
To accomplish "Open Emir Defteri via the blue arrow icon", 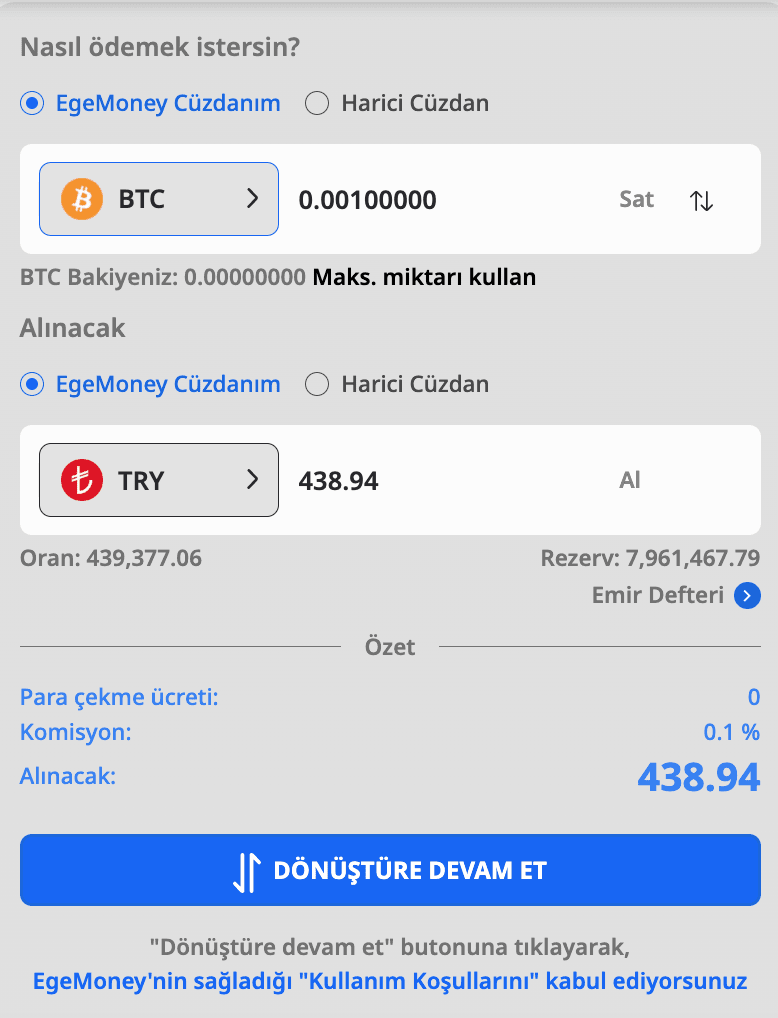I will tap(746, 595).
